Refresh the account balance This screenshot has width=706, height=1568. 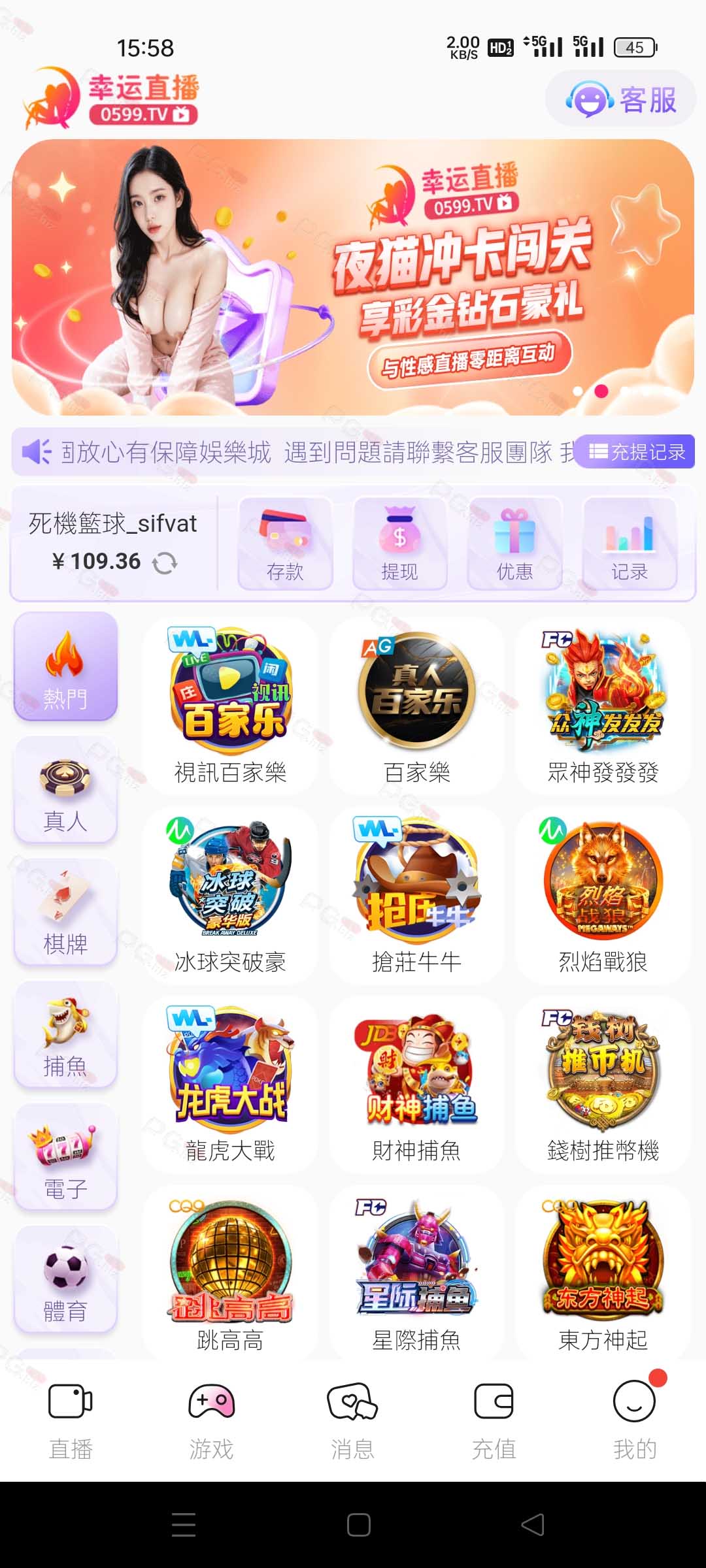pyautogui.click(x=165, y=563)
